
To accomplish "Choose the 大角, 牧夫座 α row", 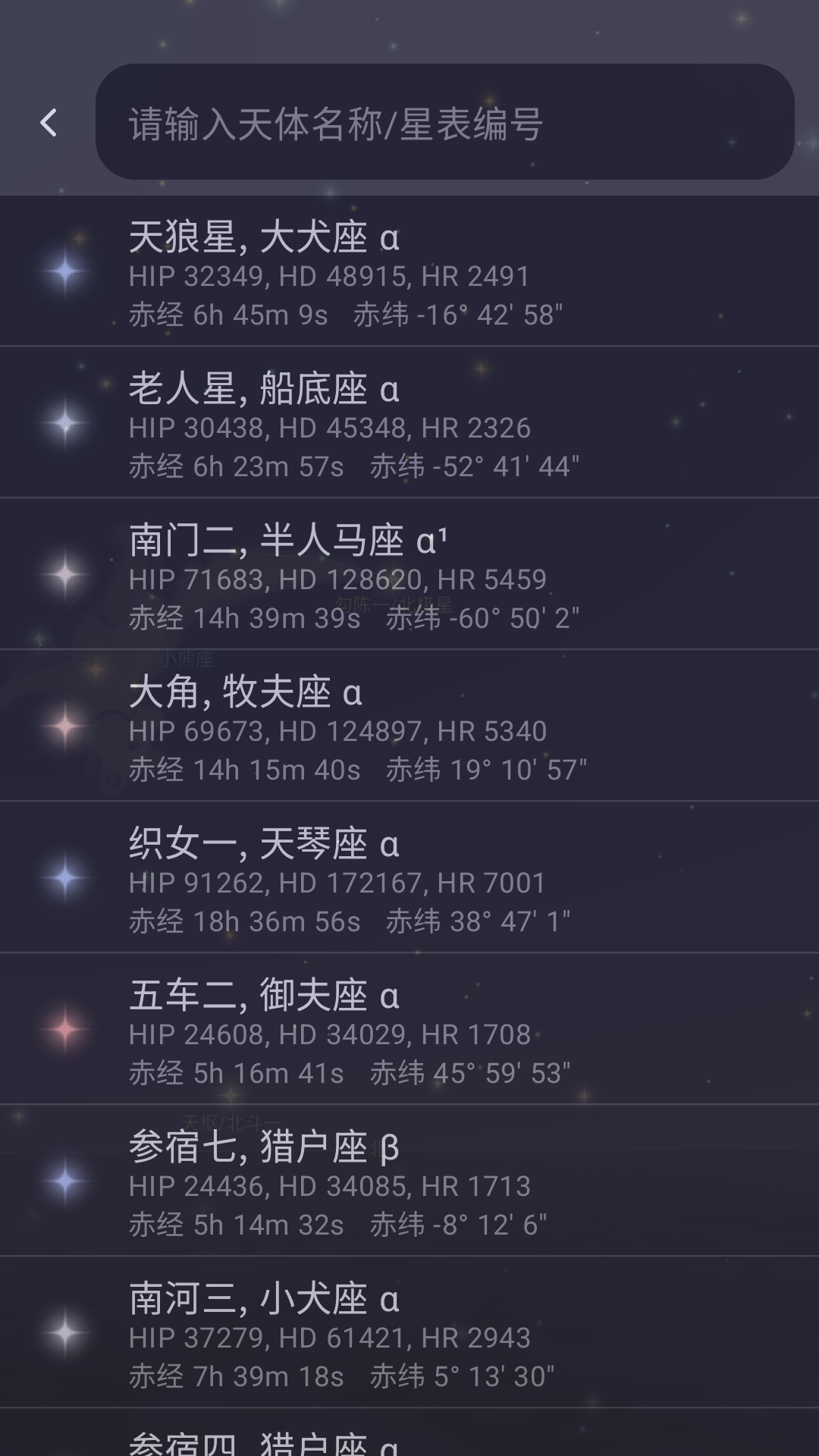I will pos(409,726).
